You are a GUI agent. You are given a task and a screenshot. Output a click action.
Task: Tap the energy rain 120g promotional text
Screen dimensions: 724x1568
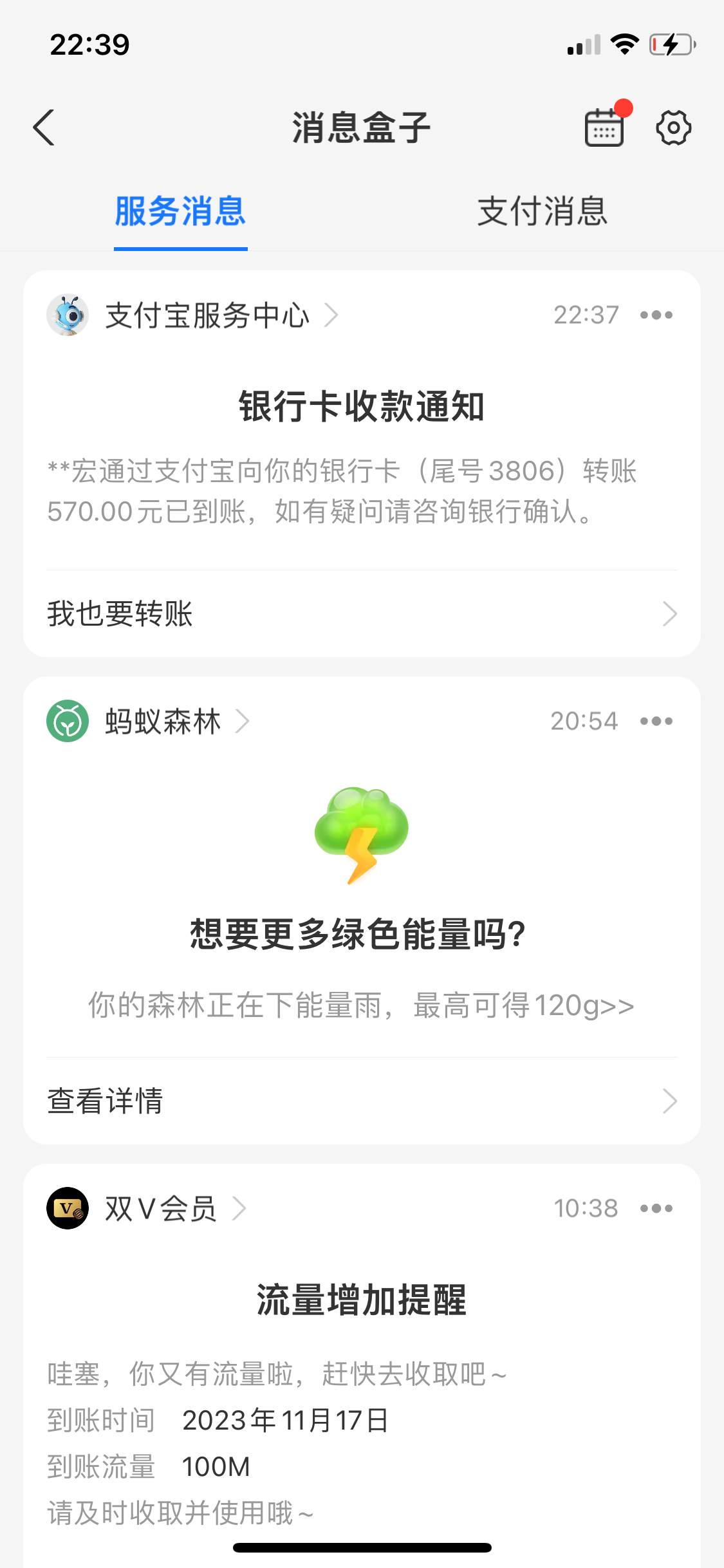click(362, 1005)
